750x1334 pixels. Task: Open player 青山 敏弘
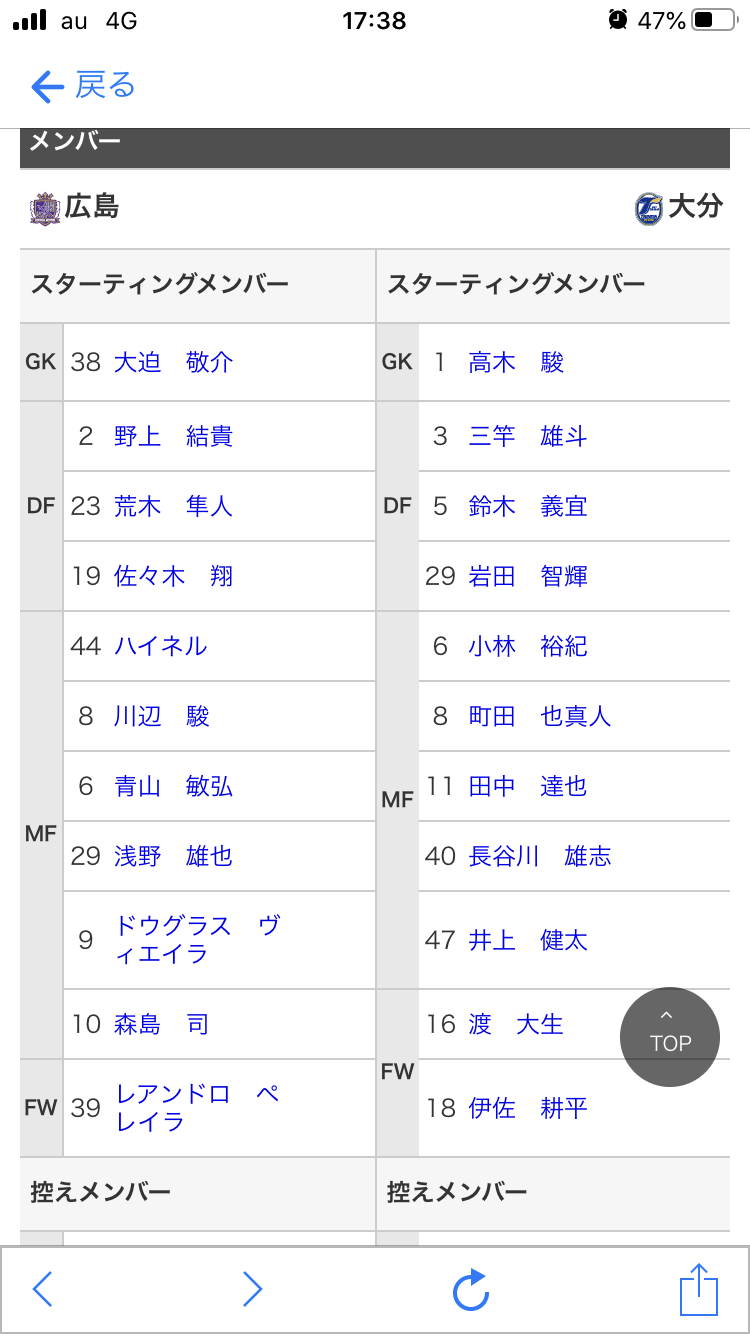coord(173,786)
